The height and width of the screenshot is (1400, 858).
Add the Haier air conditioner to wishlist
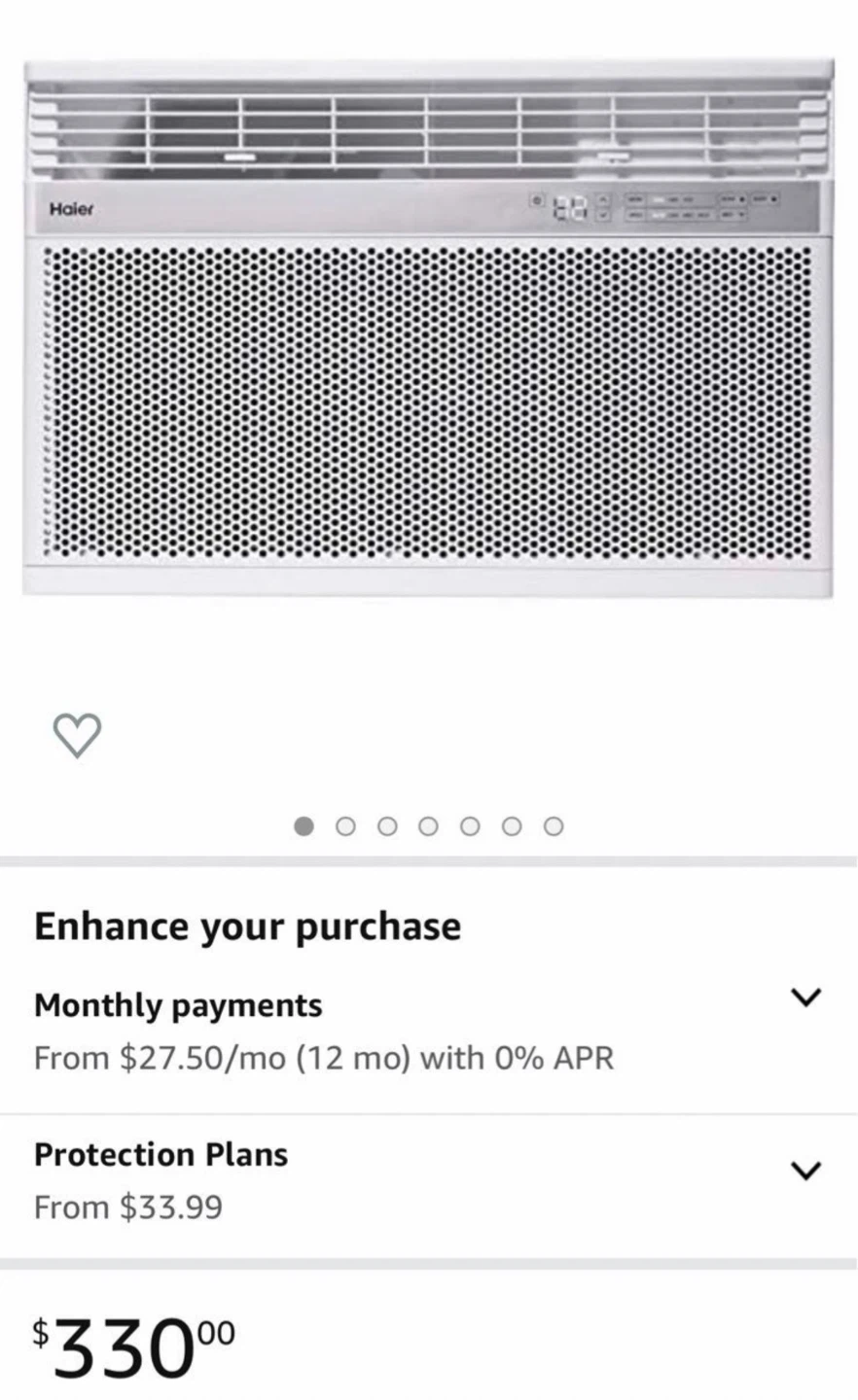pos(76,734)
